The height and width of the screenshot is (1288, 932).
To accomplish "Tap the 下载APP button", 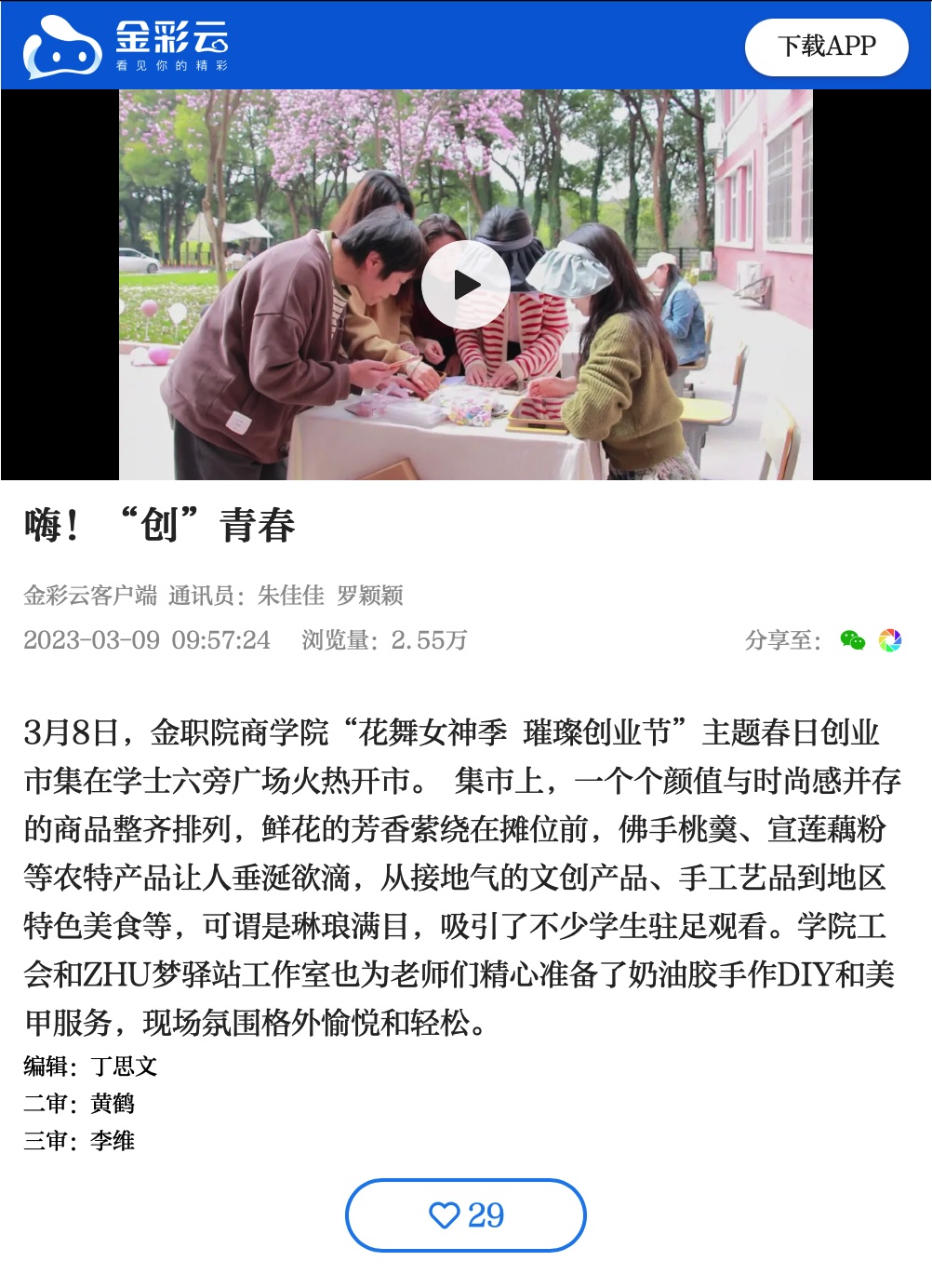I will coord(826,47).
